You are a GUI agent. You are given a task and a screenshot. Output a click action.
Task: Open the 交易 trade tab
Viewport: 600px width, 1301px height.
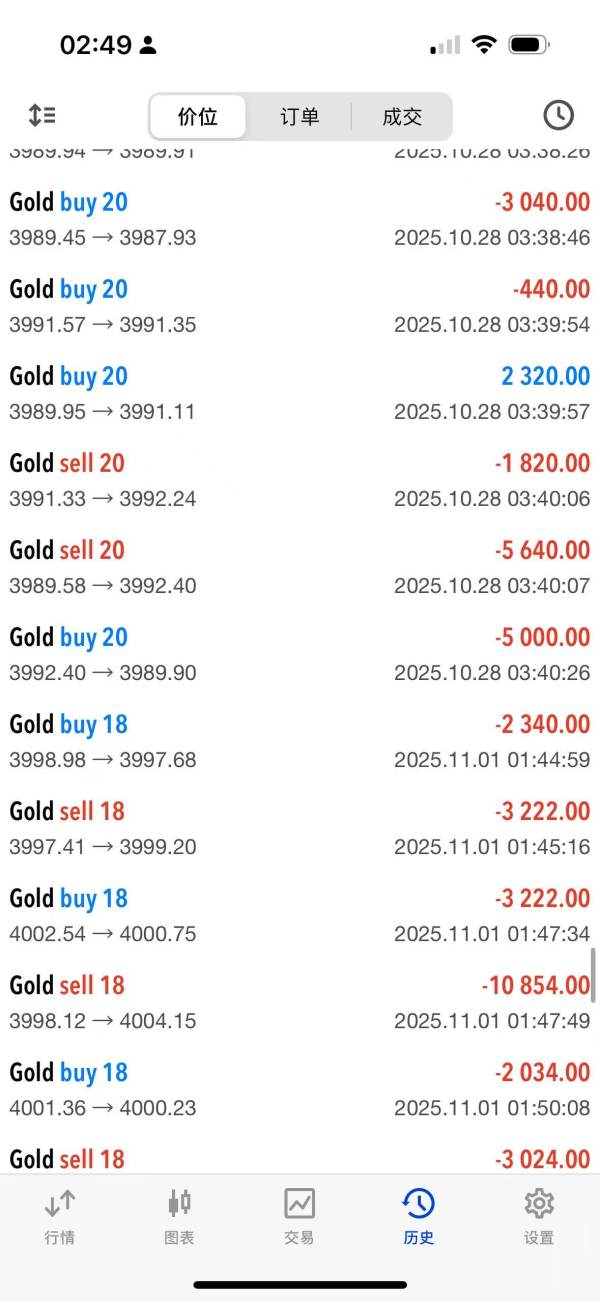pos(299,1216)
